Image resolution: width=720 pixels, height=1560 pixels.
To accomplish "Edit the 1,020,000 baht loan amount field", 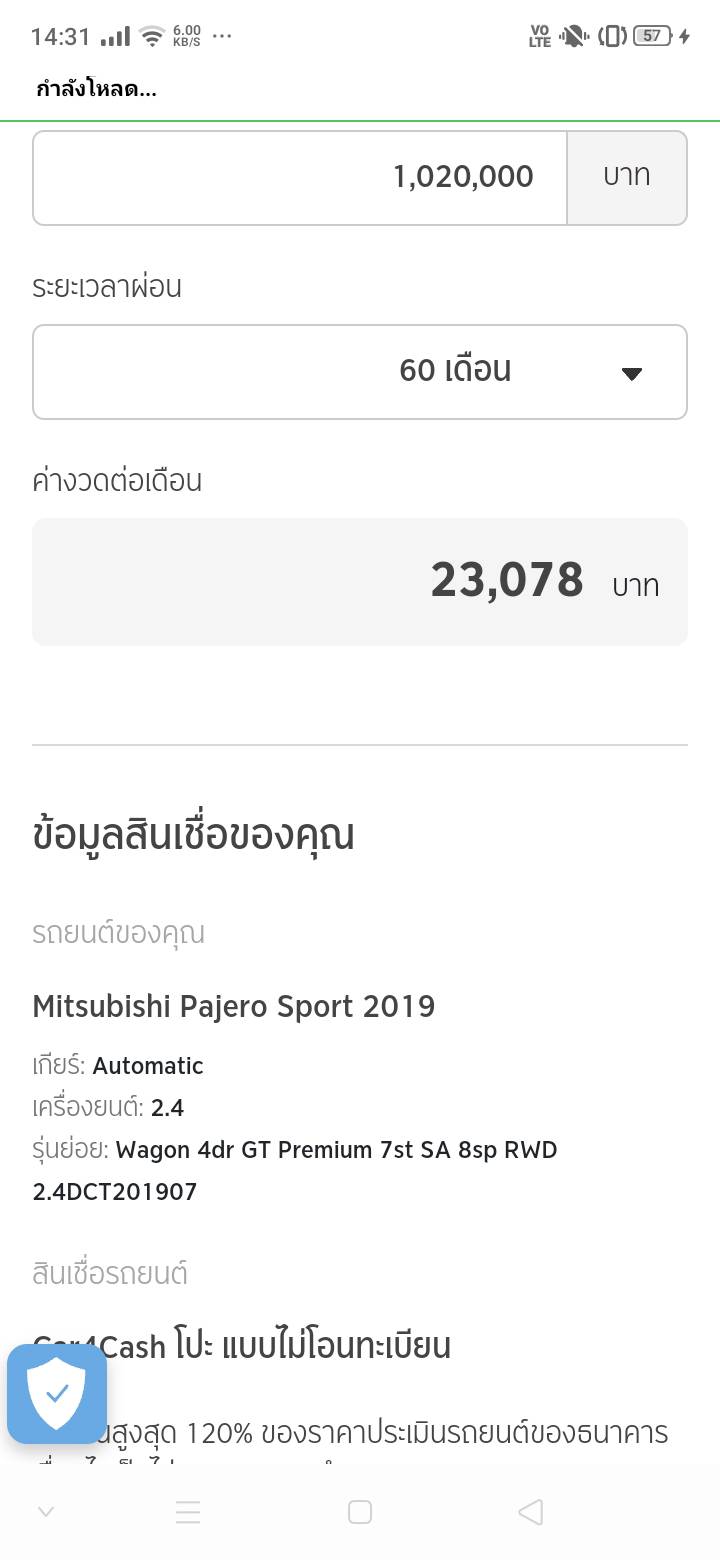I will [300, 177].
